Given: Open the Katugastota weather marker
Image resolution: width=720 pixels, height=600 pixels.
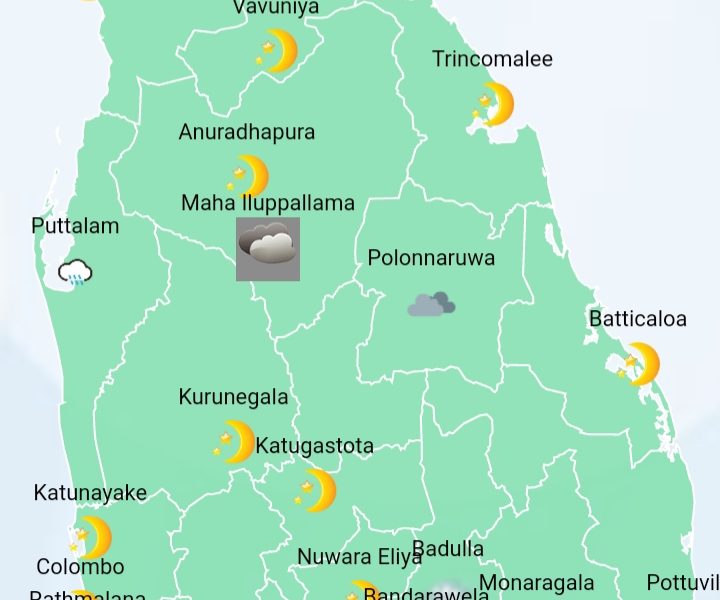Looking at the screenshot, I should [x=315, y=490].
